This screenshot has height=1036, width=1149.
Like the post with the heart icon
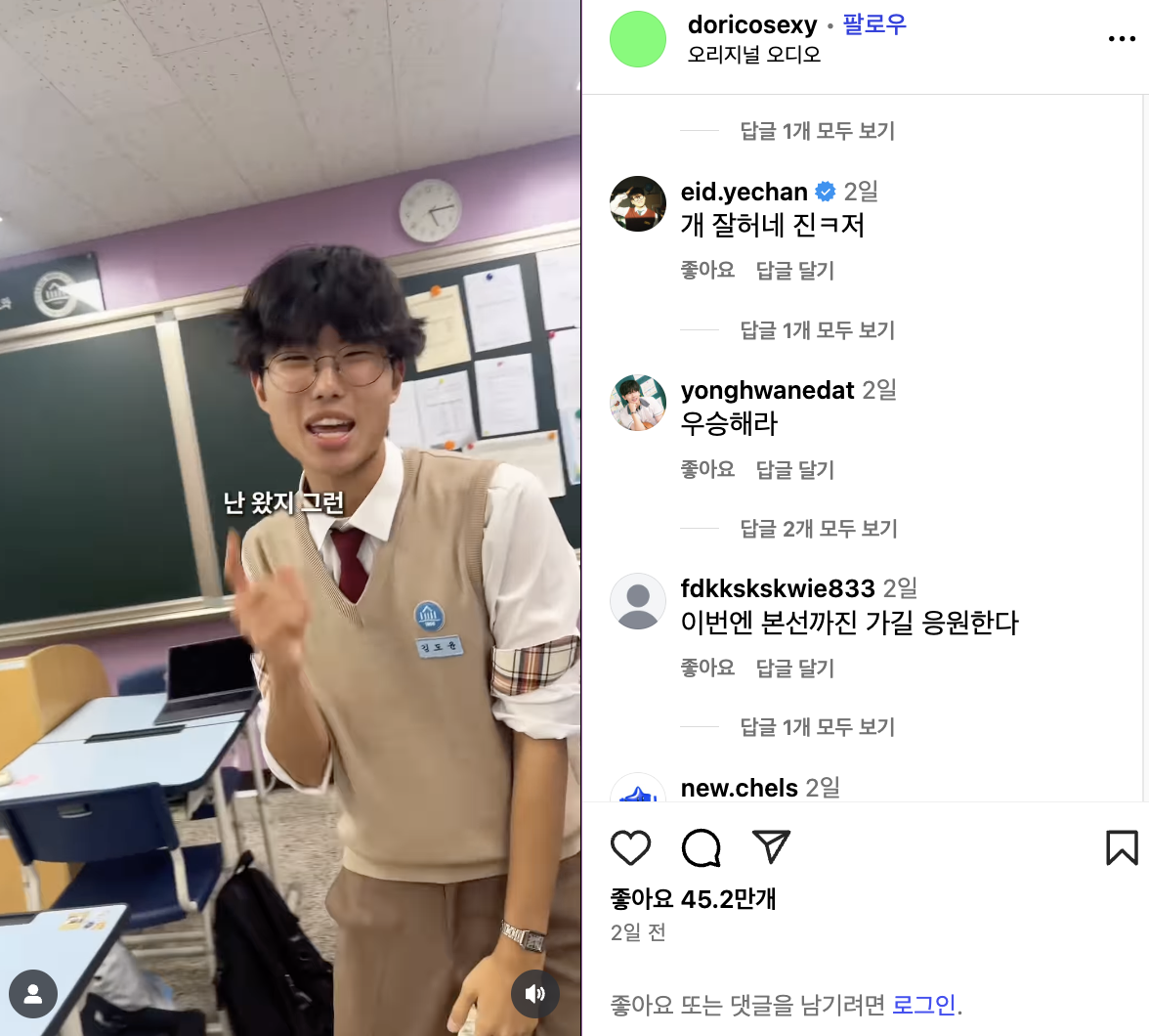click(631, 847)
